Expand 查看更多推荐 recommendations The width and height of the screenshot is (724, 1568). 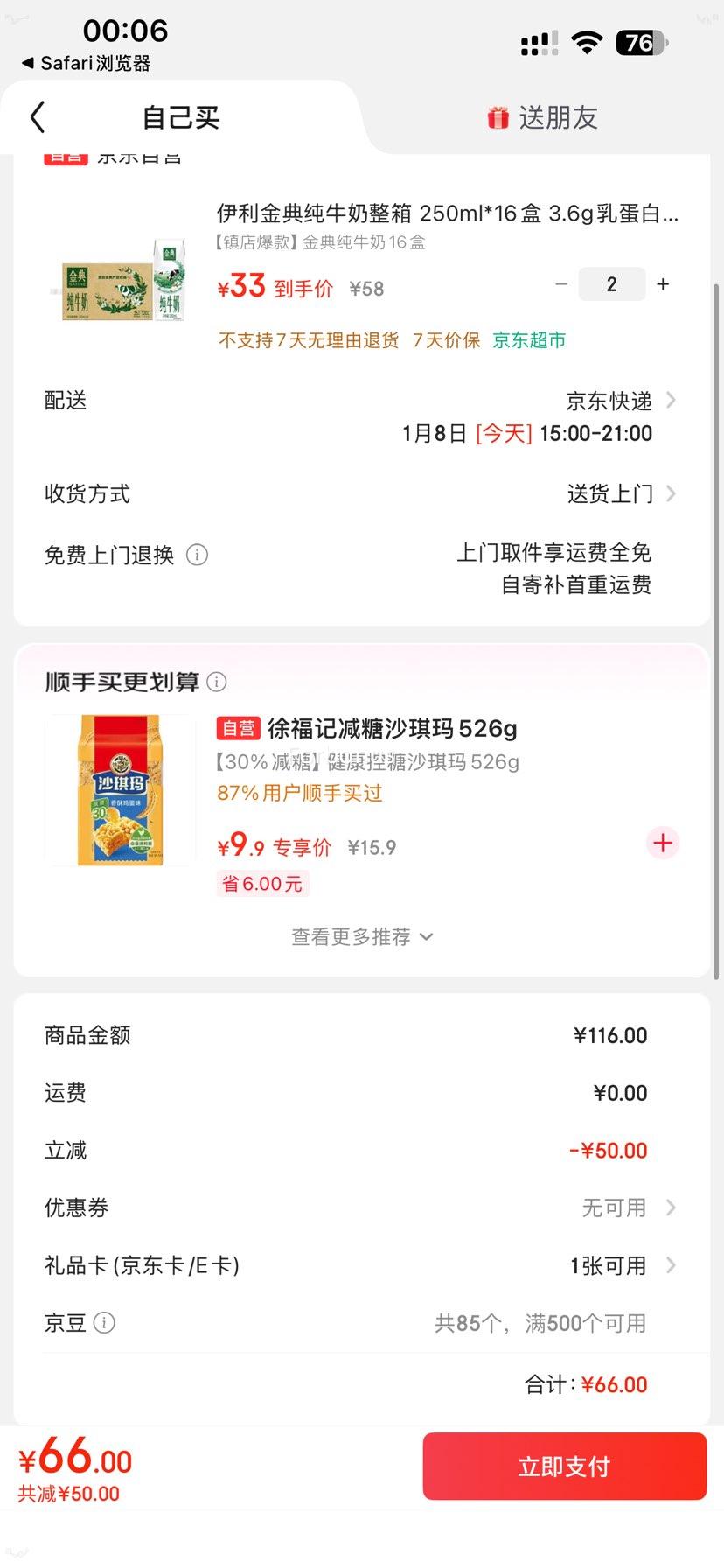[362, 935]
